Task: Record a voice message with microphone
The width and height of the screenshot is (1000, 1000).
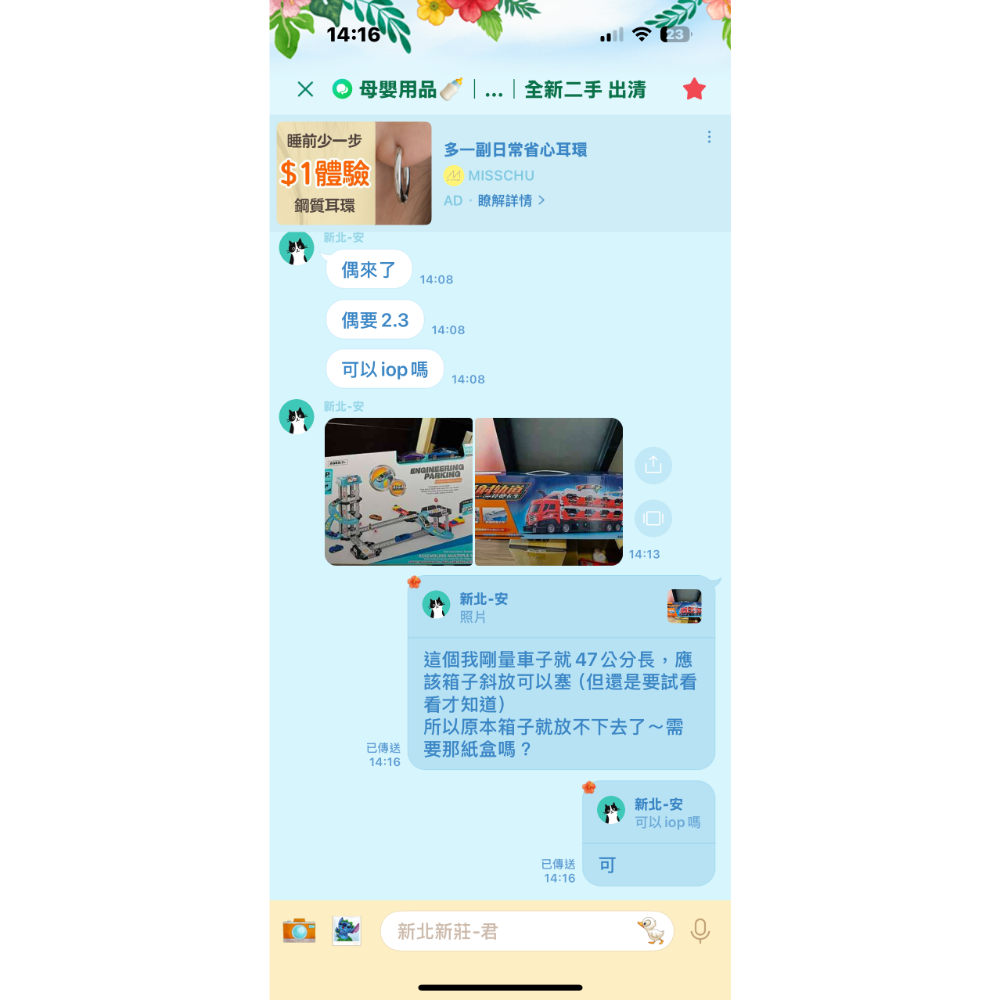Action: point(700,931)
